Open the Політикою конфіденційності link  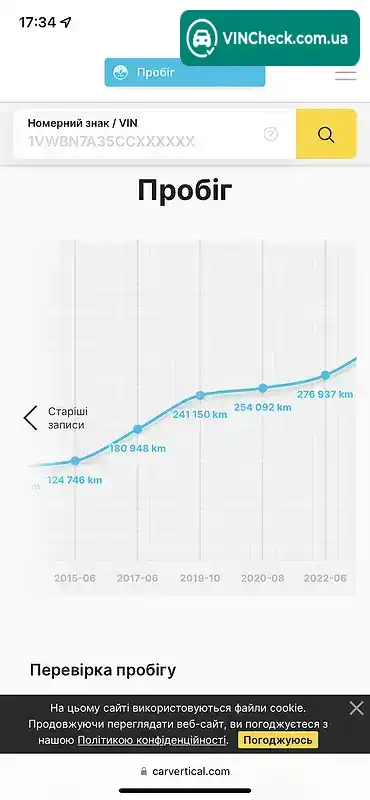point(152,740)
